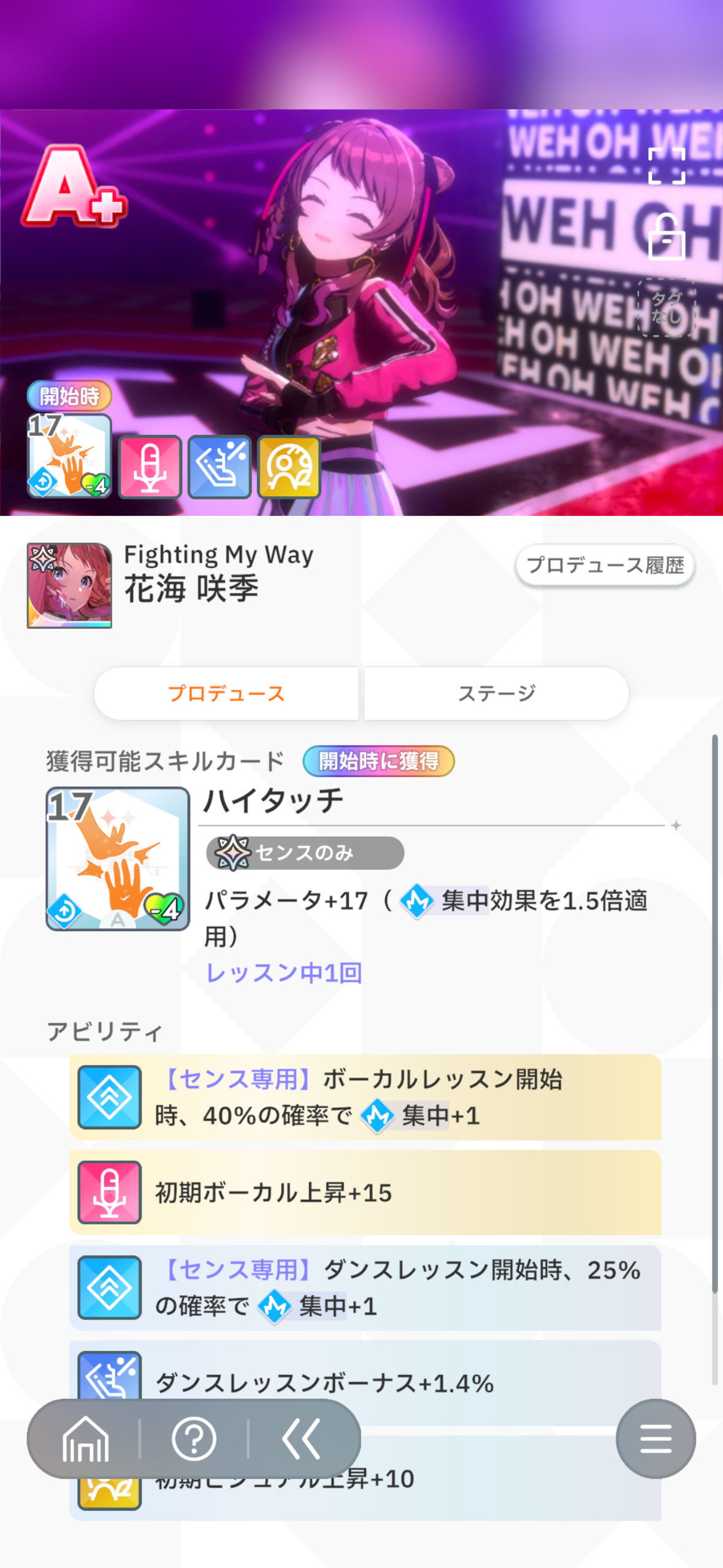Open the hamburger menu button
Image resolution: width=723 pixels, height=1568 pixels.
[x=656, y=1439]
